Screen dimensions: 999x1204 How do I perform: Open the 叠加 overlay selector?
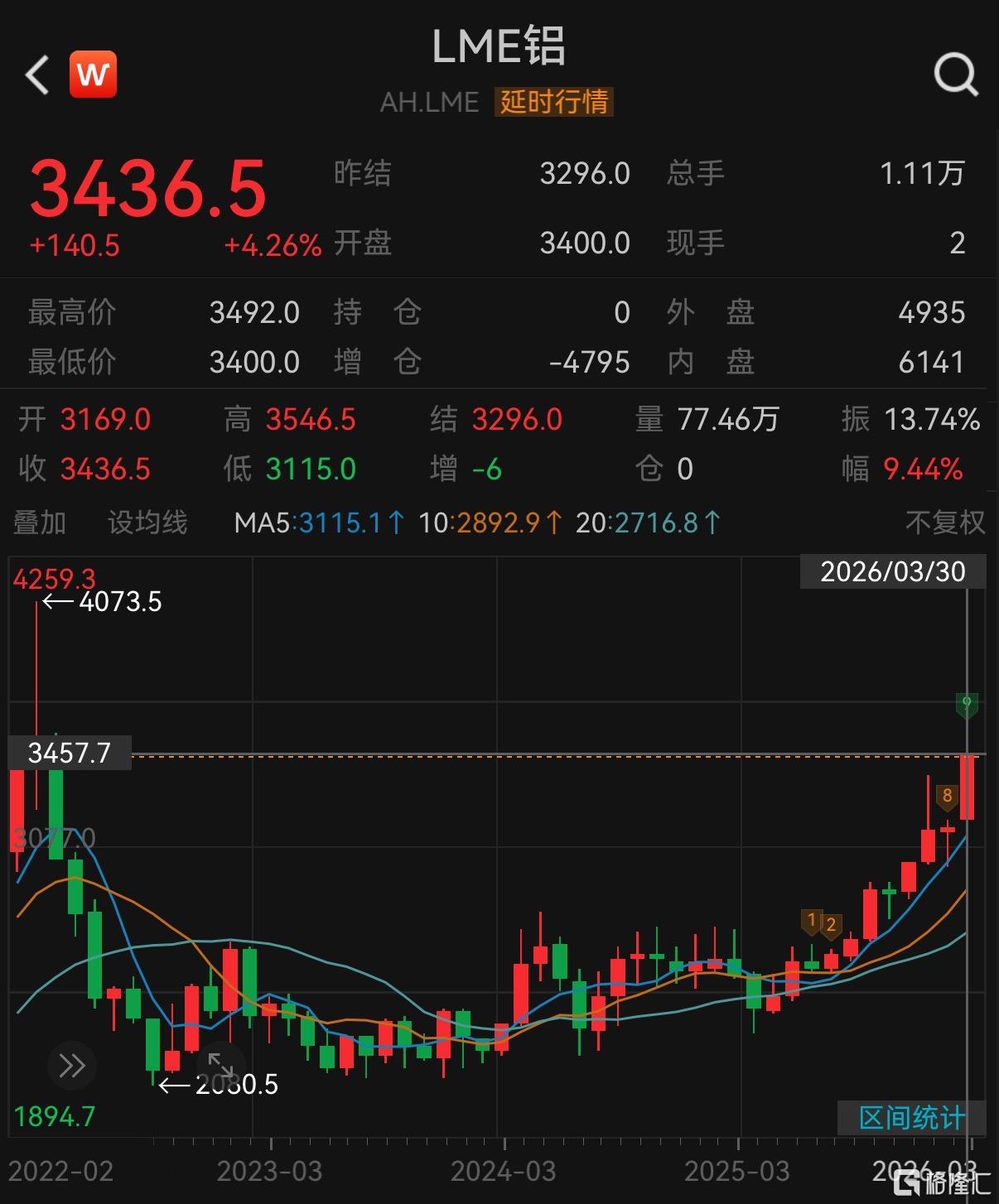point(39,523)
